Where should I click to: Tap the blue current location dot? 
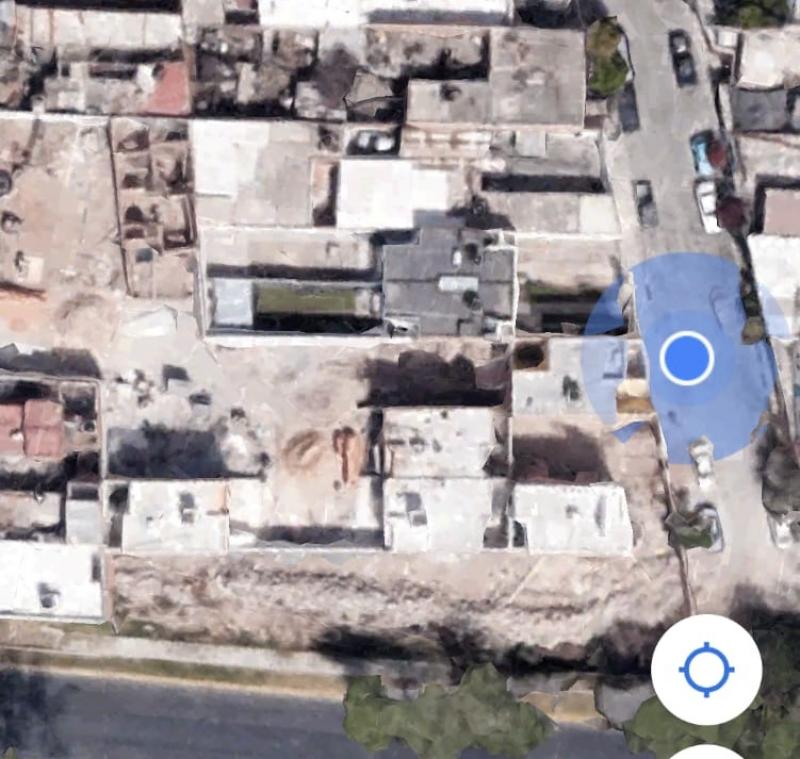(686, 357)
